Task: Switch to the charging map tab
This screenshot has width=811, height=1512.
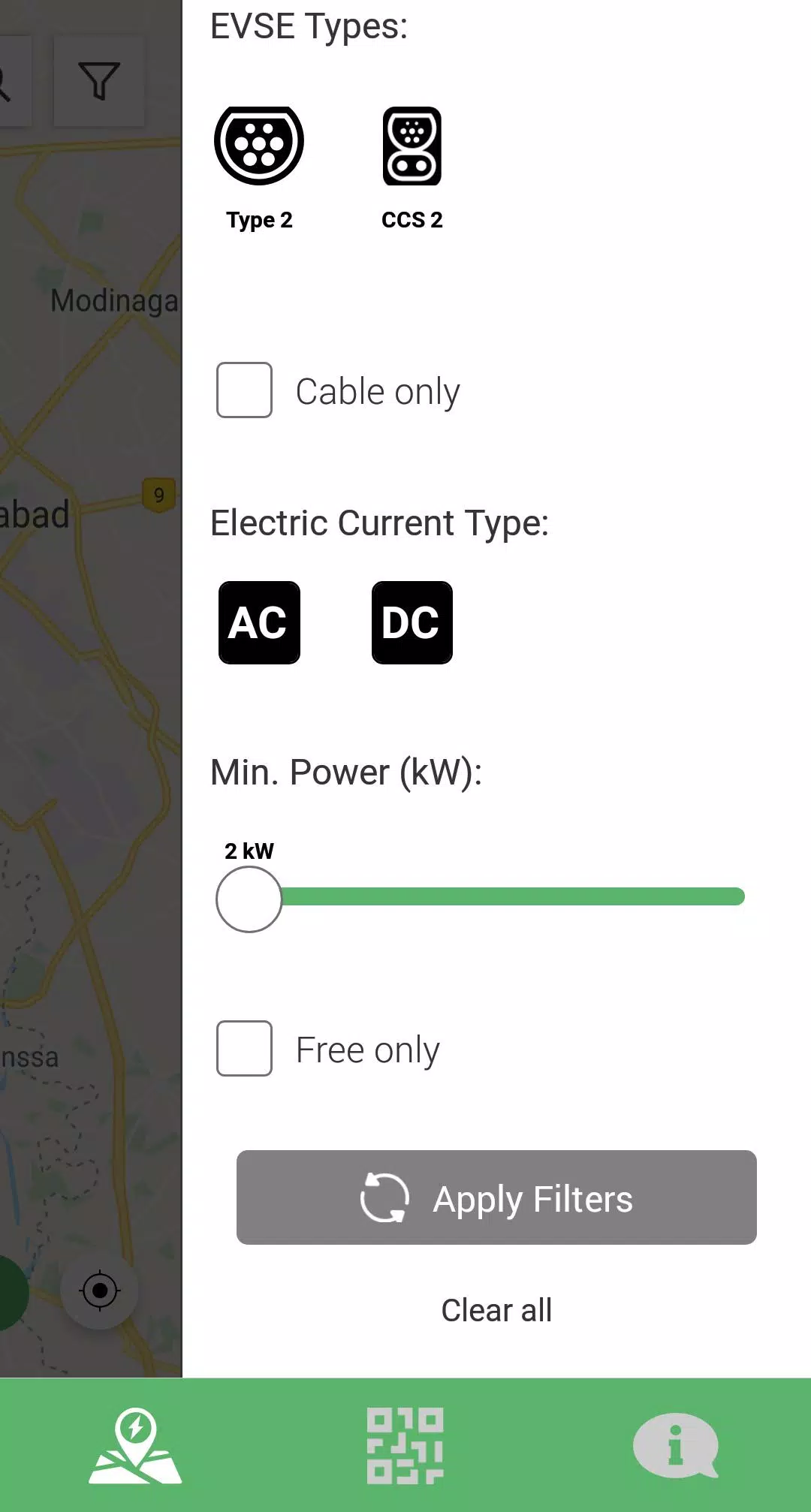Action: (x=135, y=1445)
